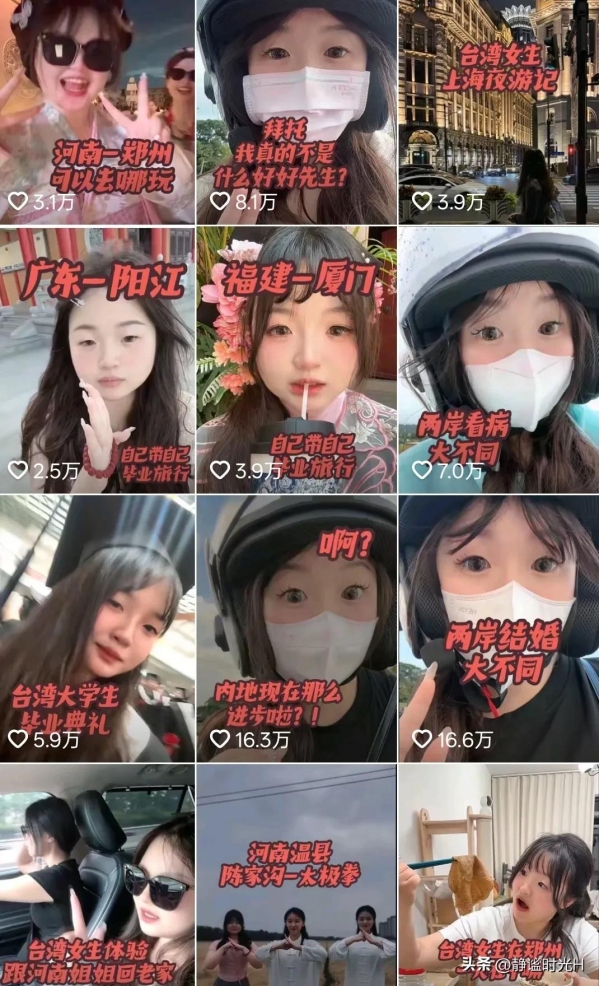Play the 我真的不是什么好好先生 video

(297, 110)
